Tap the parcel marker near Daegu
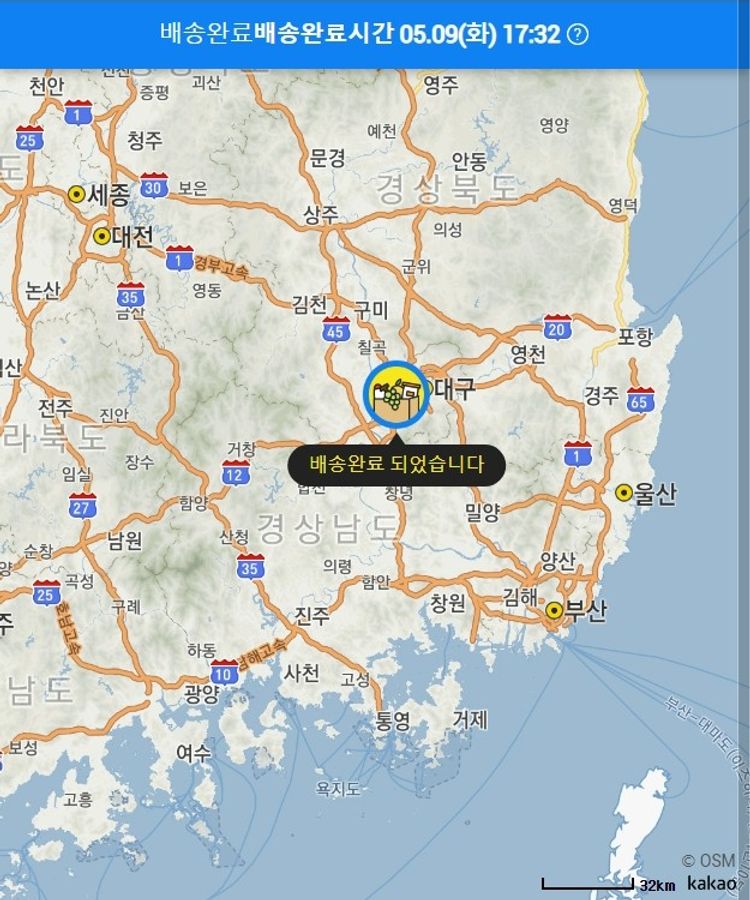The image size is (750, 900). coord(395,393)
